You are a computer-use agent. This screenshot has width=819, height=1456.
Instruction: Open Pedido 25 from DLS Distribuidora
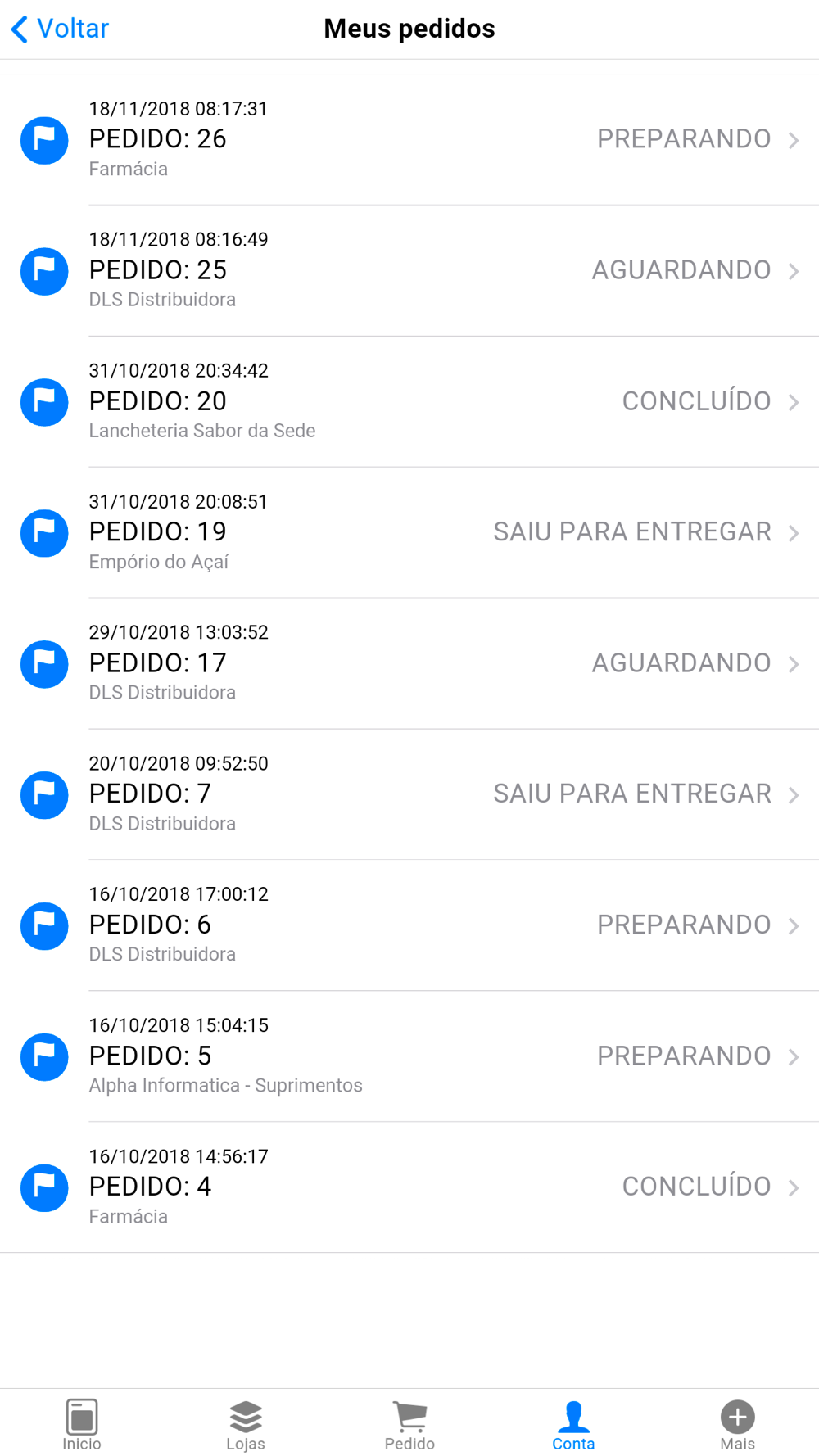pyautogui.click(x=409, y=270)
